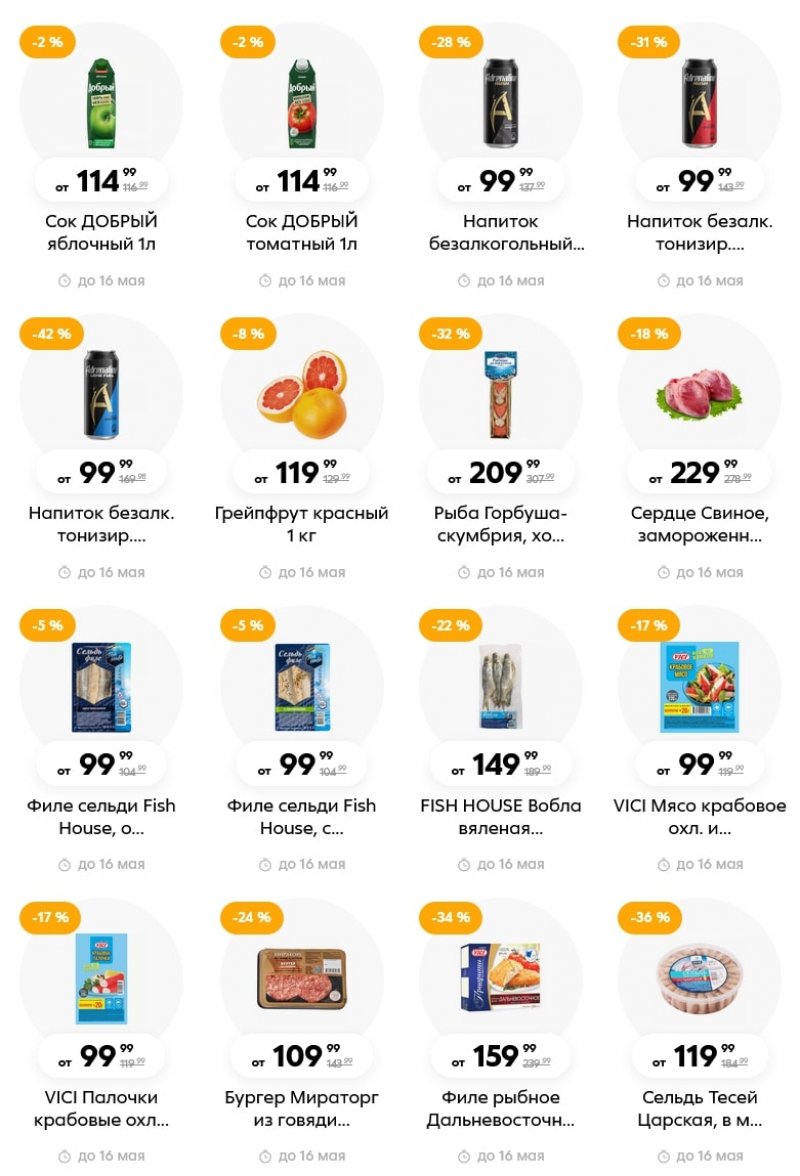The width and height of the screenshot is (800, 1176).
Task: Open the Бургер Мираторг из говядины card
Action: 301,977
